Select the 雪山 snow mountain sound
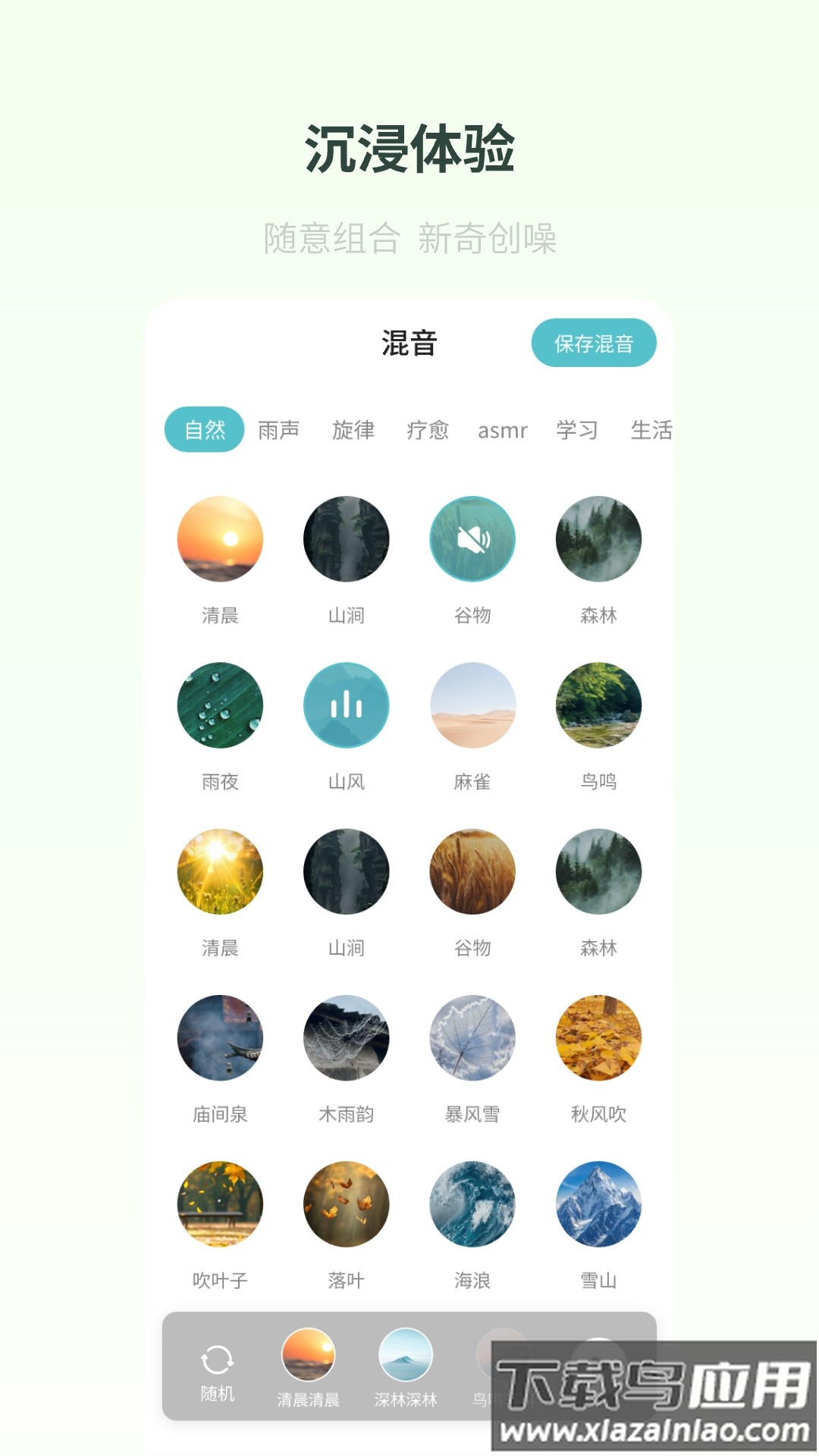Screen dimensions: 819x1456 click(598, 1203)
